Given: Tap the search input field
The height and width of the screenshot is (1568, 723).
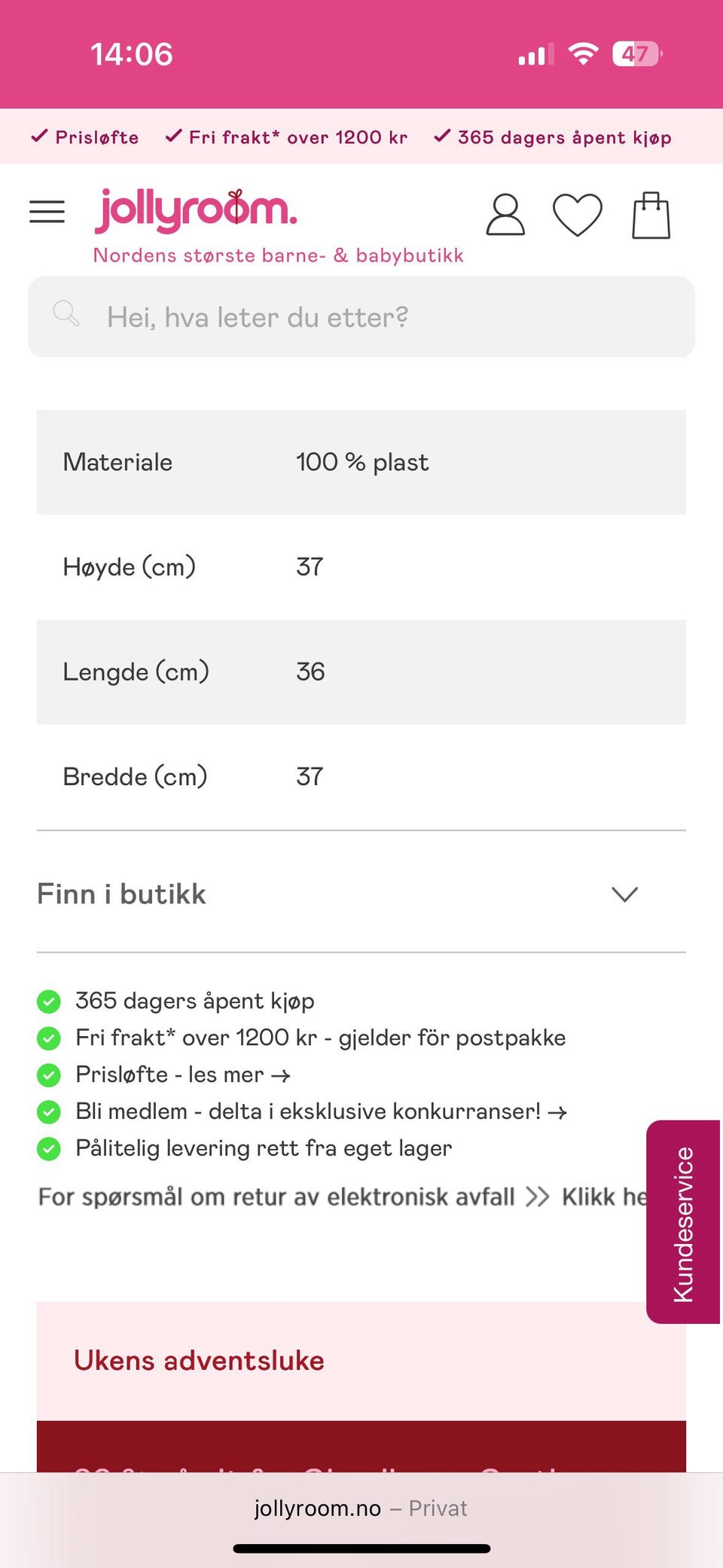Looking at the screenshot, I should (x=361, y=316).
